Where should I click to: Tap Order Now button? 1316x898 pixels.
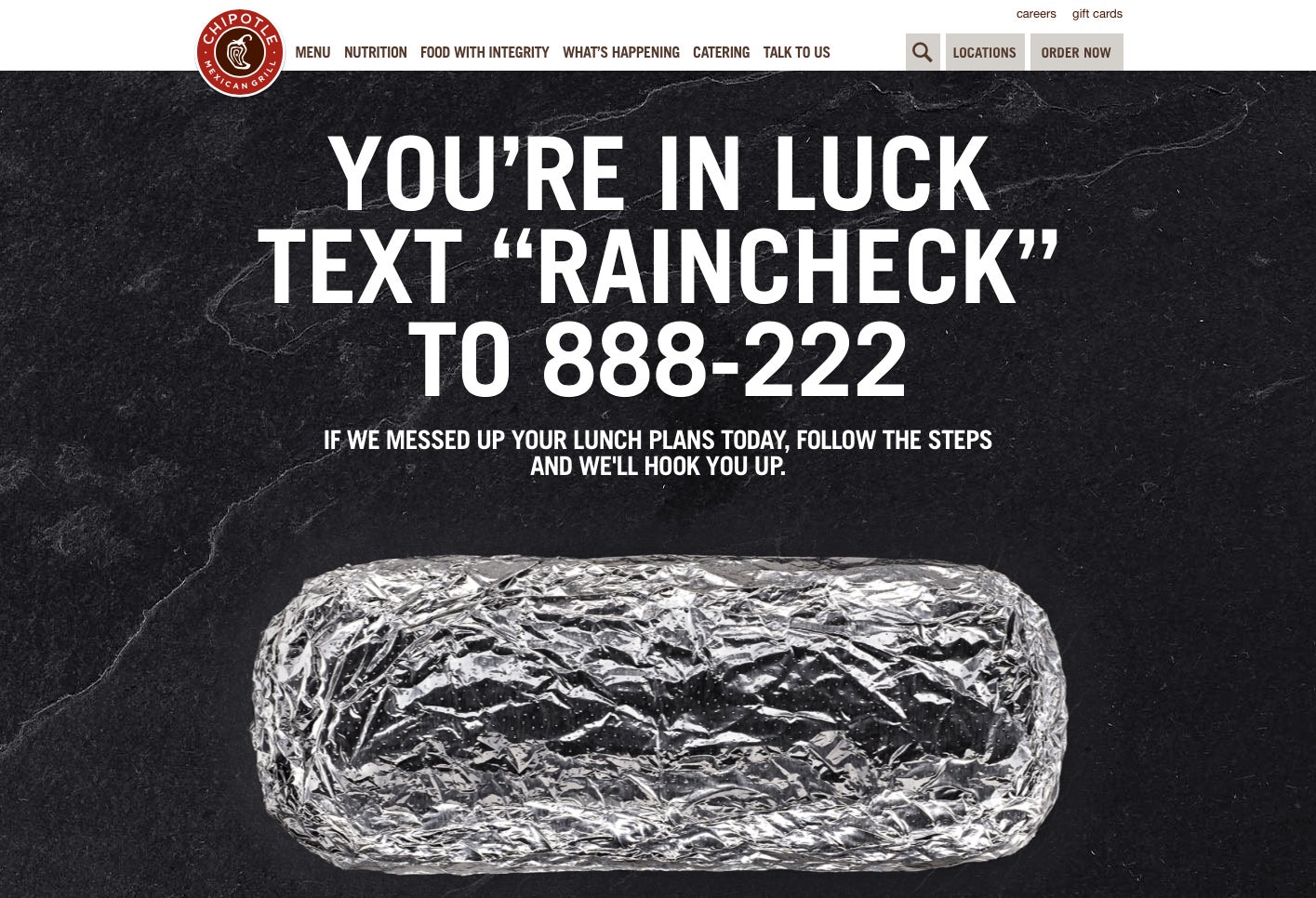[1076, 52]
